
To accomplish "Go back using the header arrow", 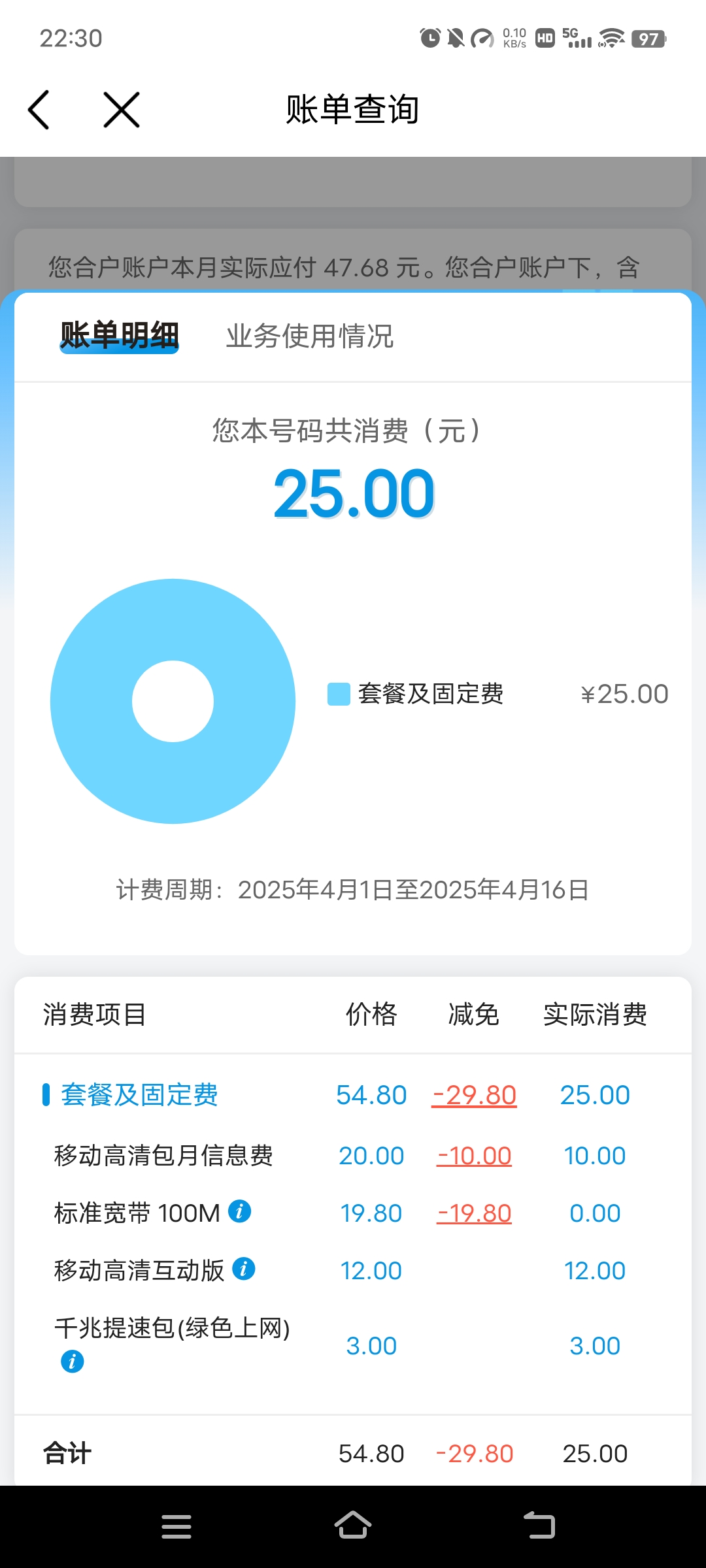I will point(39,110).
